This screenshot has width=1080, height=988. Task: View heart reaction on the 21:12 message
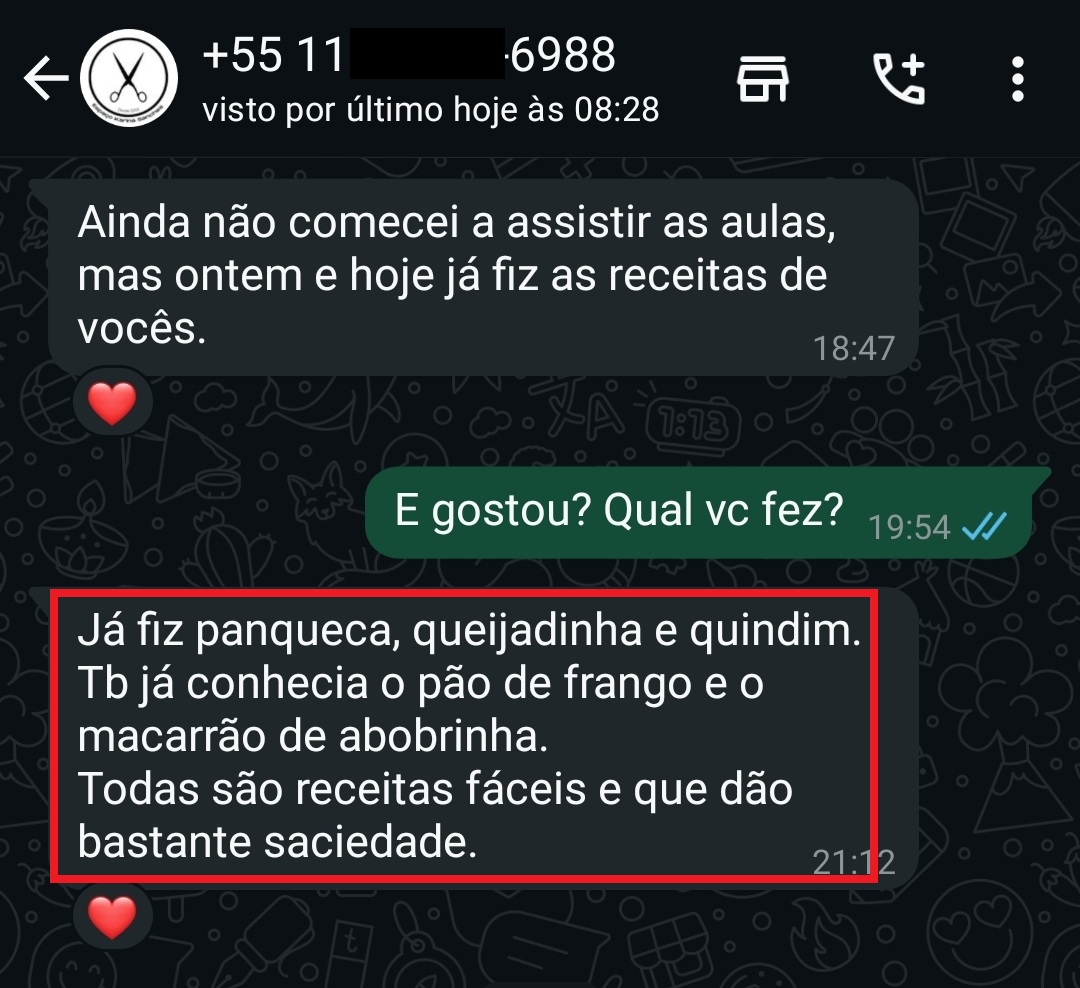click(x=112, y=915)
